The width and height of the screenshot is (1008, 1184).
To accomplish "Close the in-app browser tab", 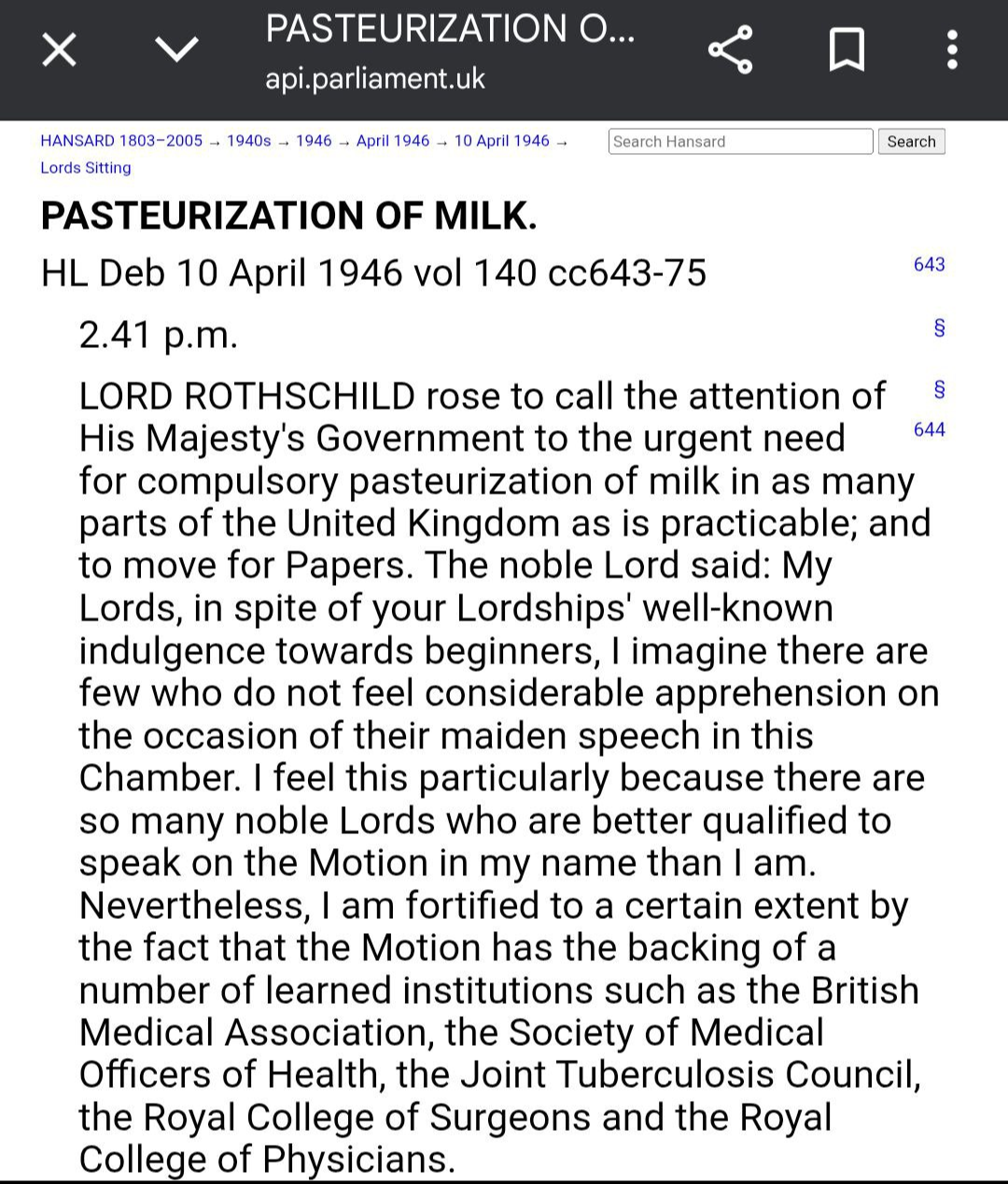I will coord(59,49).
